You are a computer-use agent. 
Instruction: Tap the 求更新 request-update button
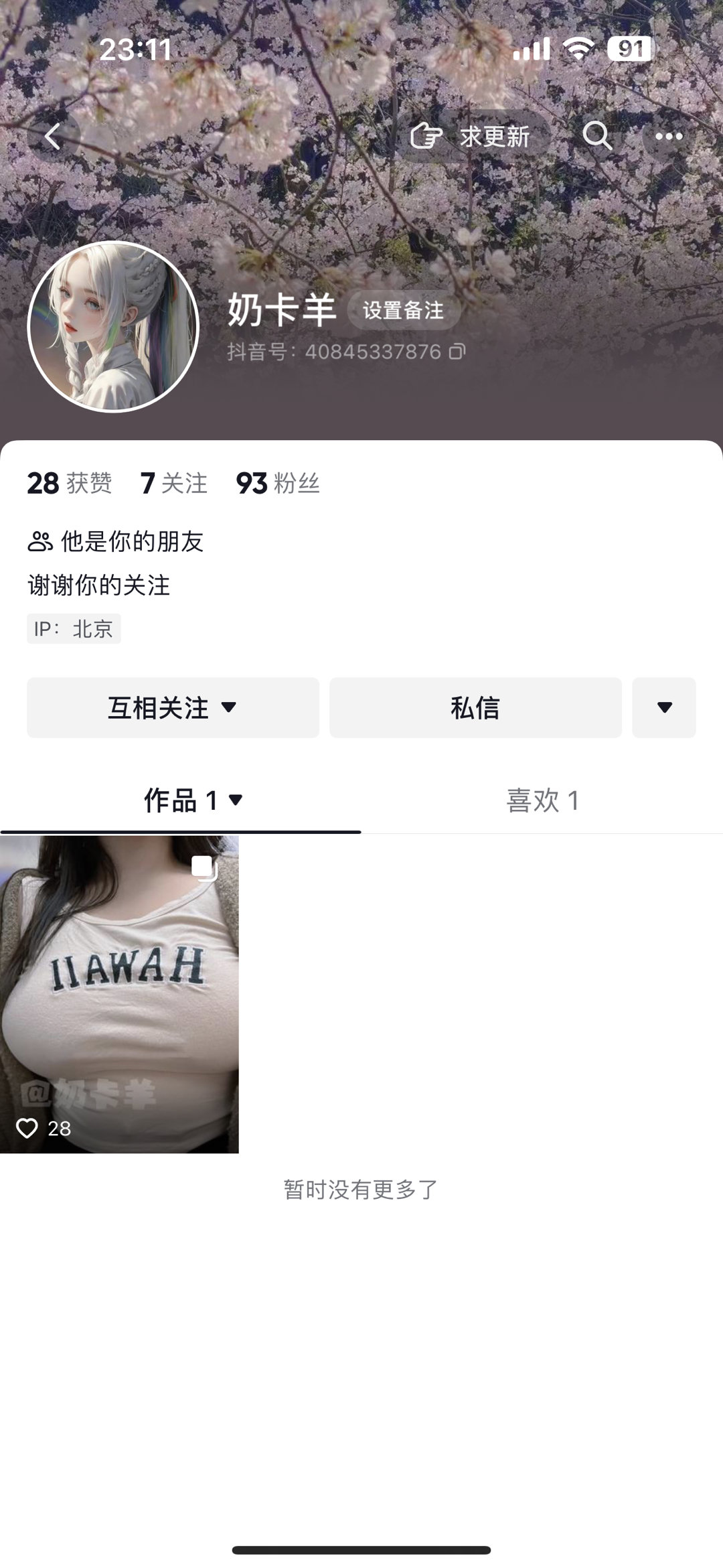pos(473,136)
